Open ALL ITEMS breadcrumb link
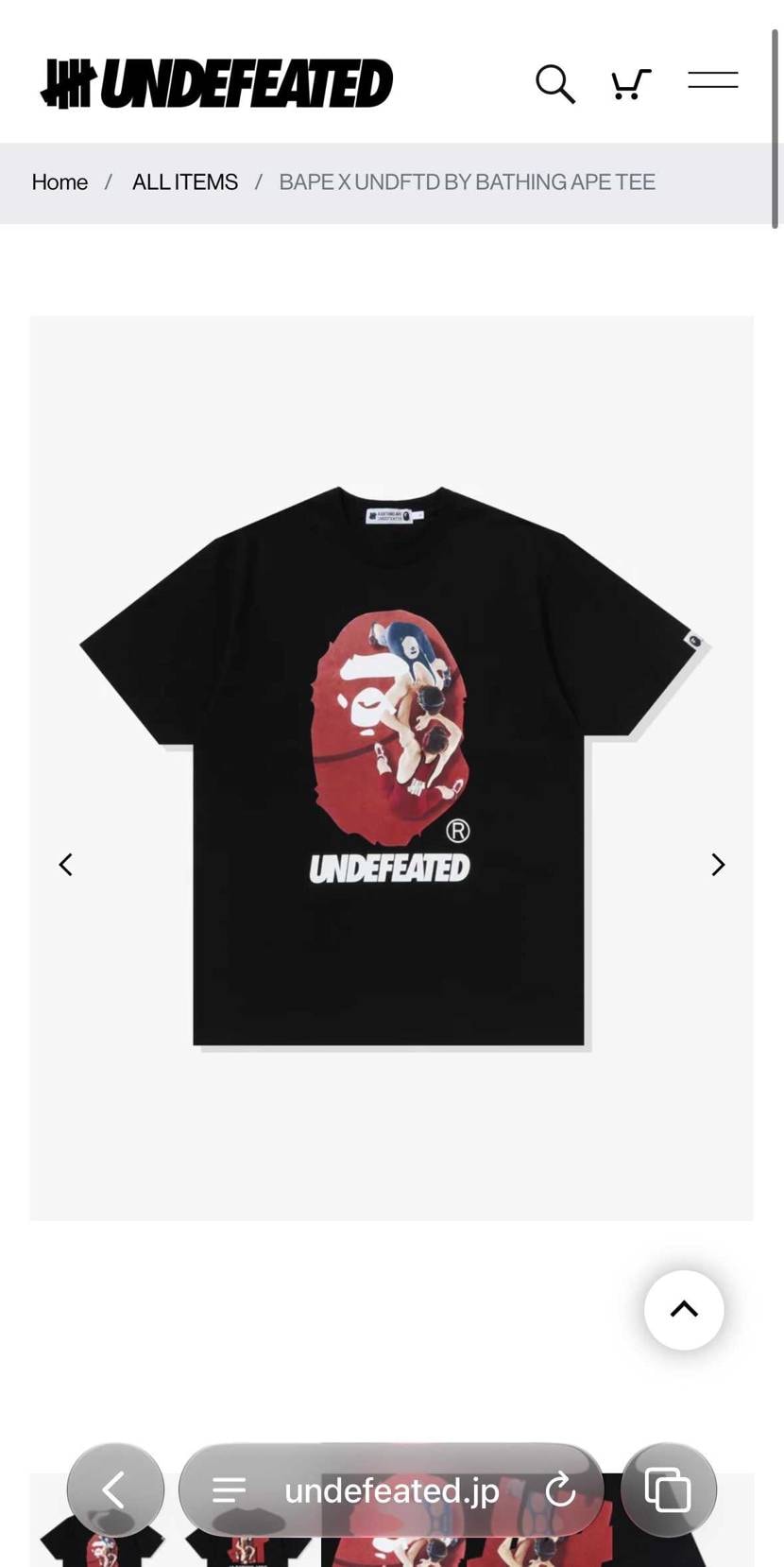The image size is (784, 1567). pyautogui.click(x=185, y=182)
